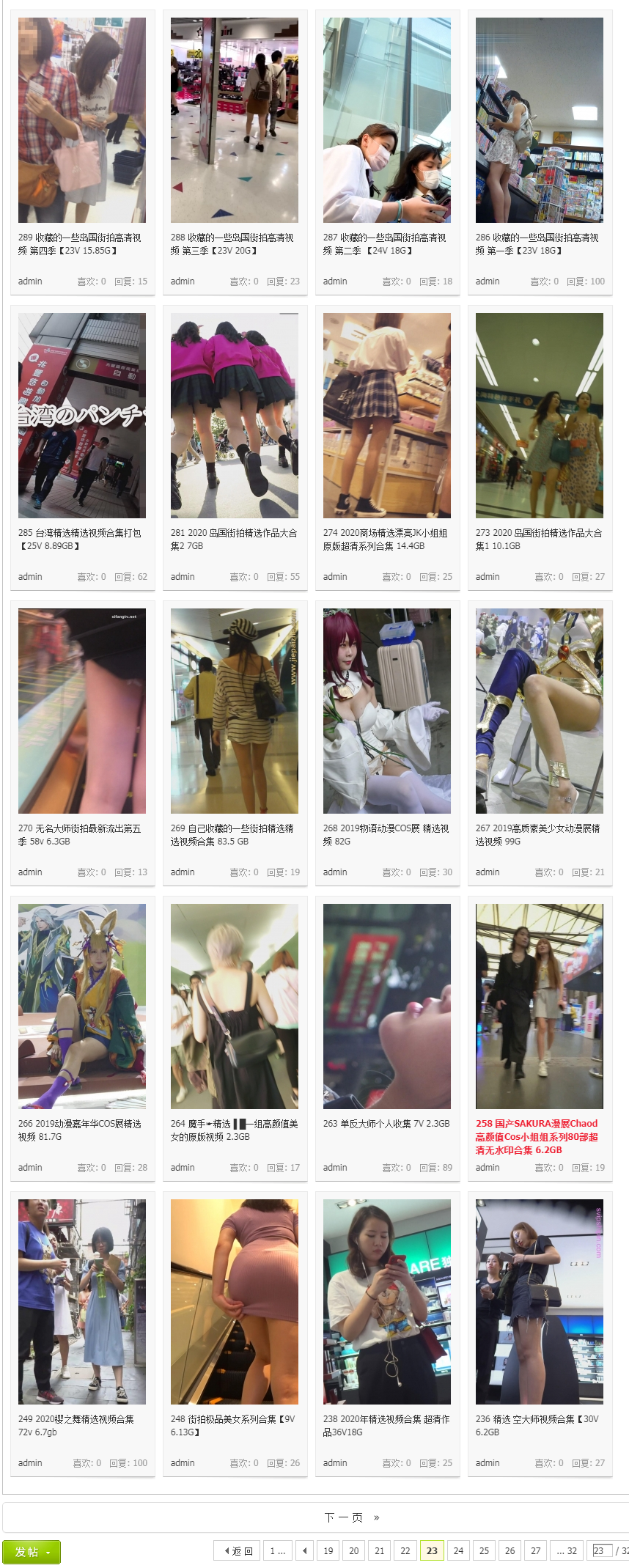Go to page 27
Image resolution: width=629 pixels, height=1568 pixels.
click(536, 1550)
